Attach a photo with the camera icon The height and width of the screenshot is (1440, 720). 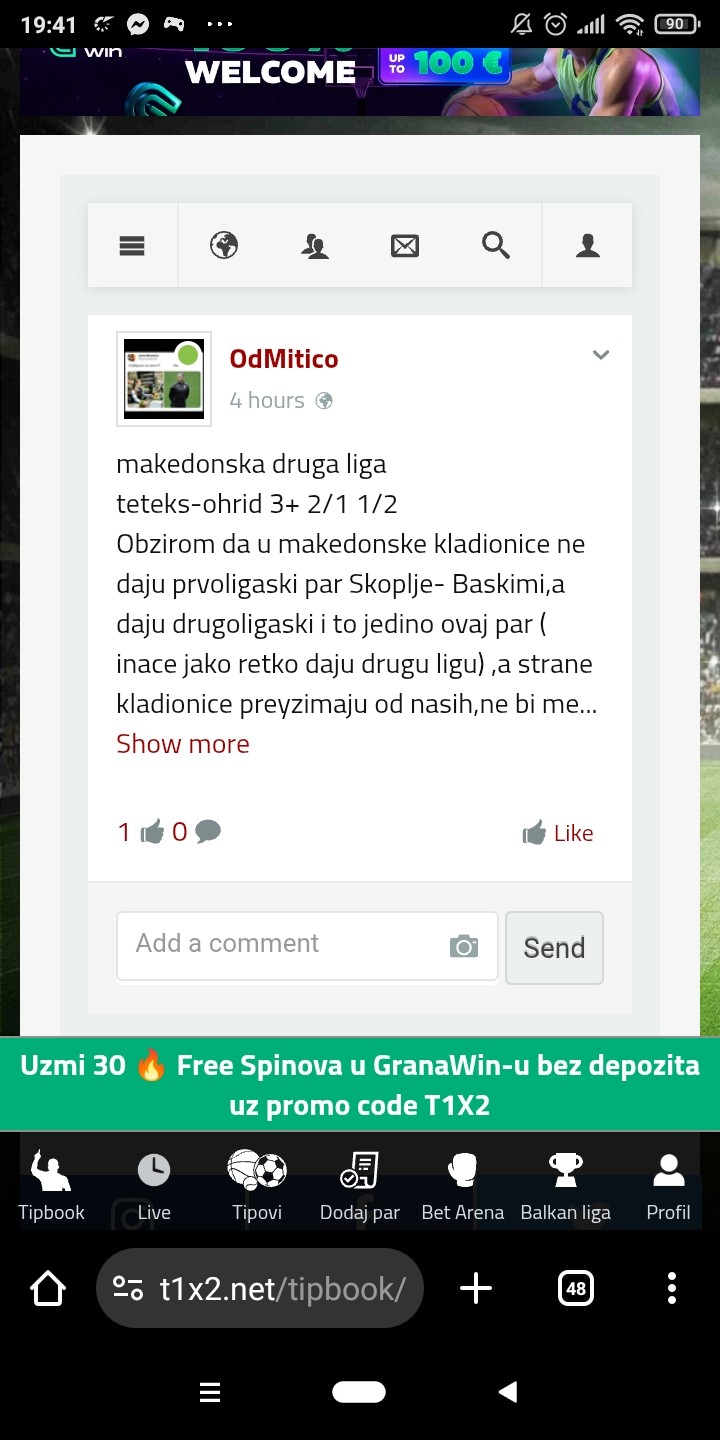463,946
